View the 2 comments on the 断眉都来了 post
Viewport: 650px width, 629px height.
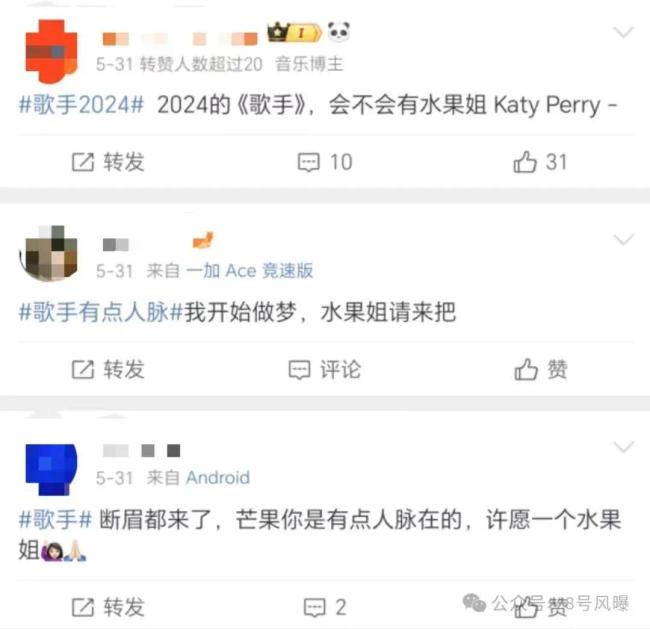[325, 606]
